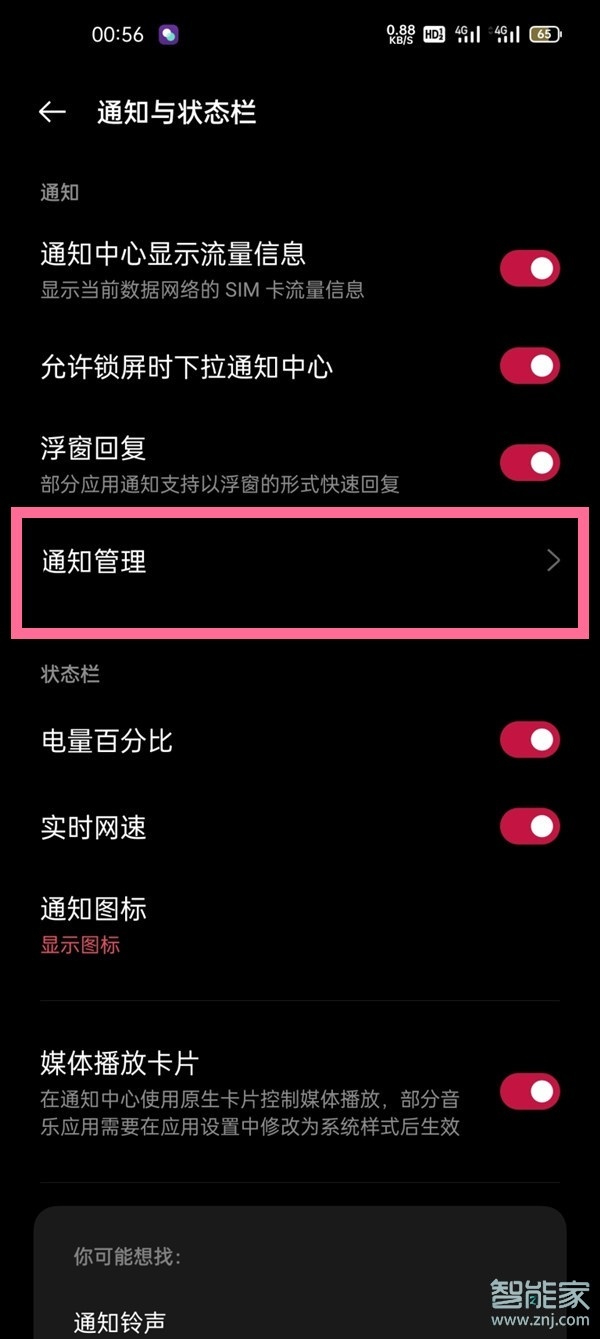Screen dimensions: 600x1339
Task: Disable 允许锁屏时下拉通知中心 switch
Action: click(529, 367)
